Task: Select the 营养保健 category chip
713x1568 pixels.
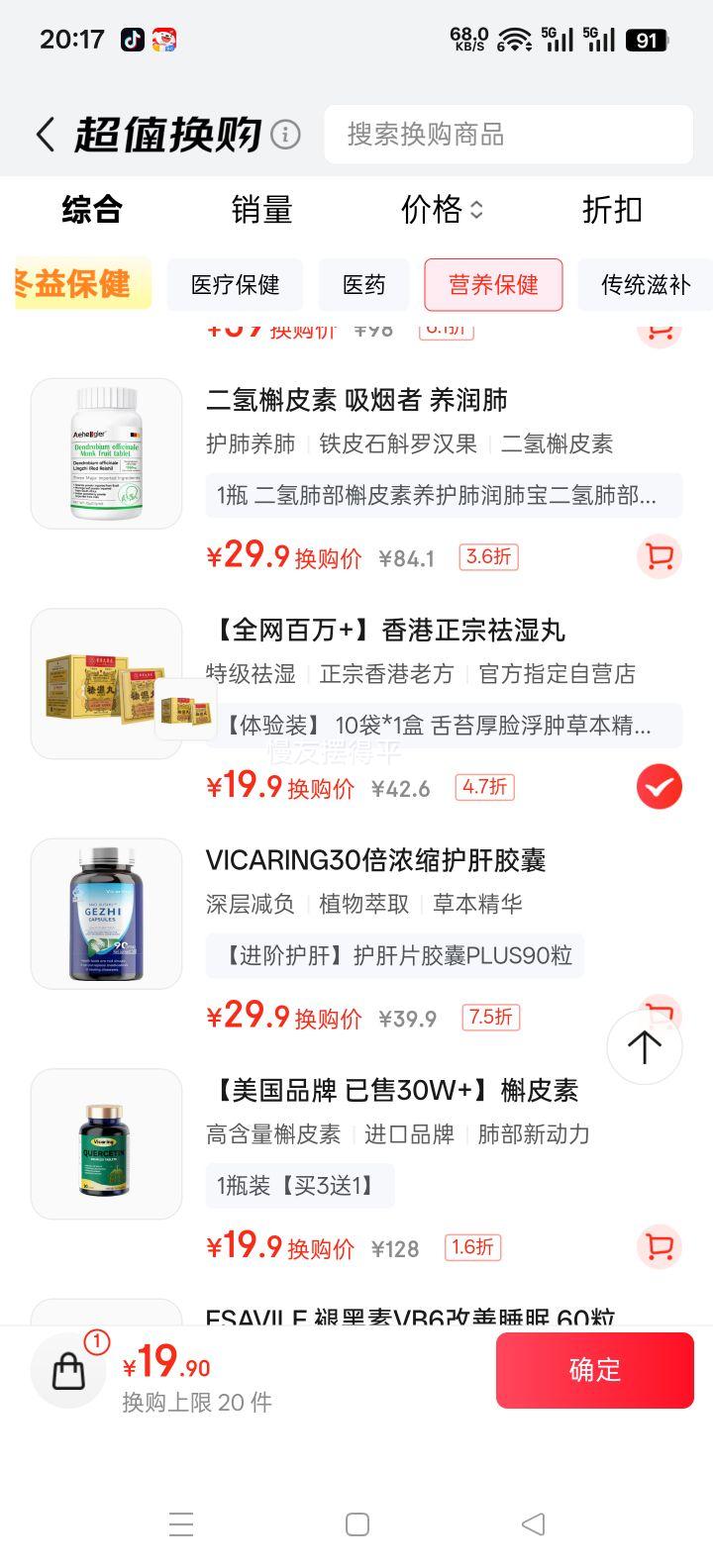Action: point(493,285)
